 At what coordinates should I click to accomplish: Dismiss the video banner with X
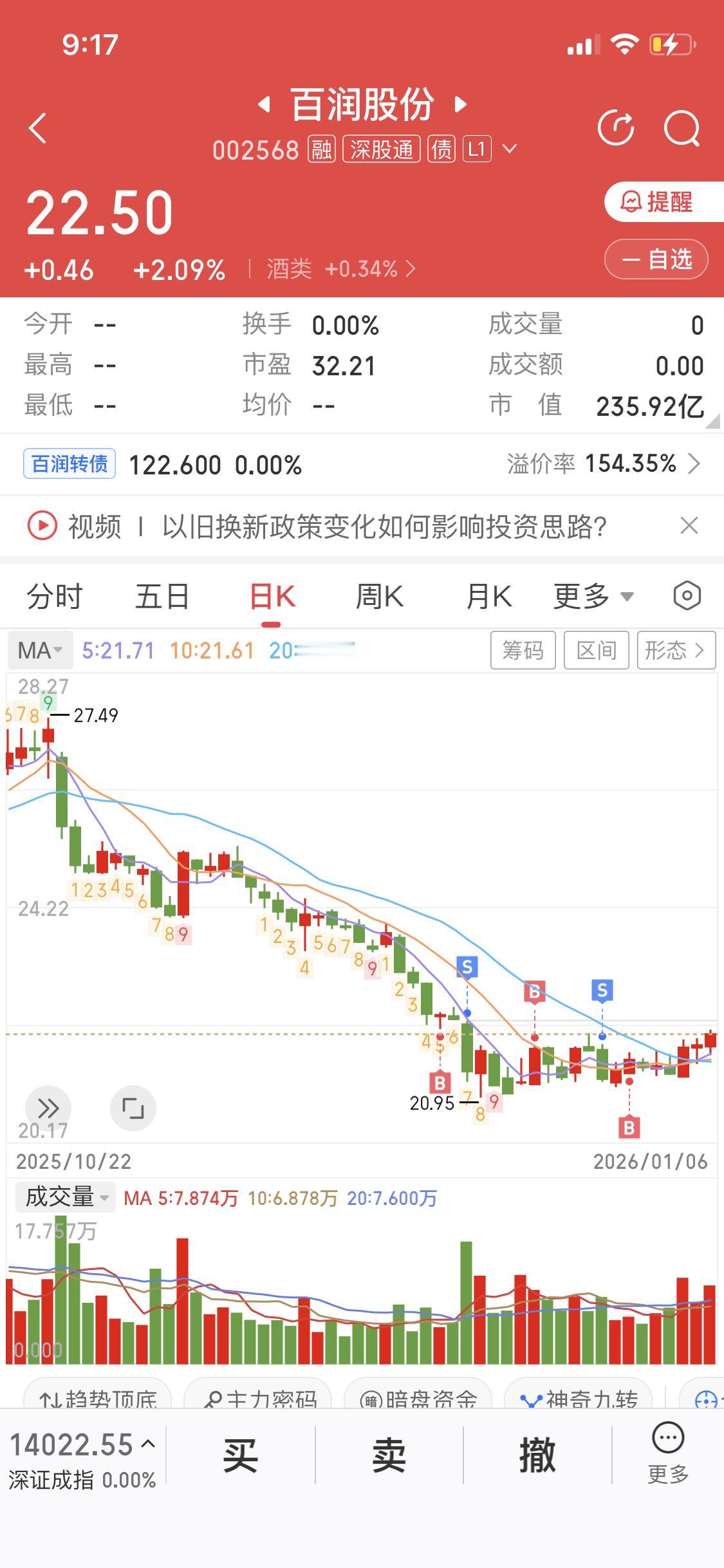click(x=689, y=526)
